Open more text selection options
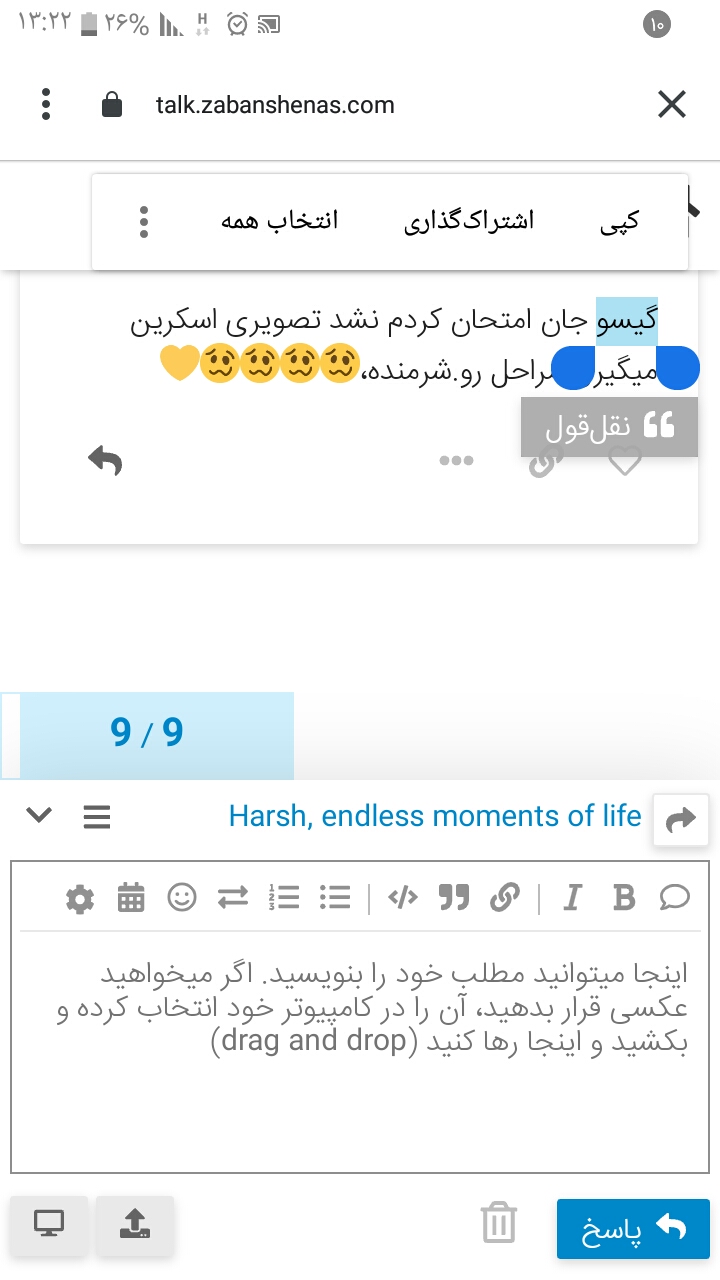 pyautogui.click(x=144, y=222)
